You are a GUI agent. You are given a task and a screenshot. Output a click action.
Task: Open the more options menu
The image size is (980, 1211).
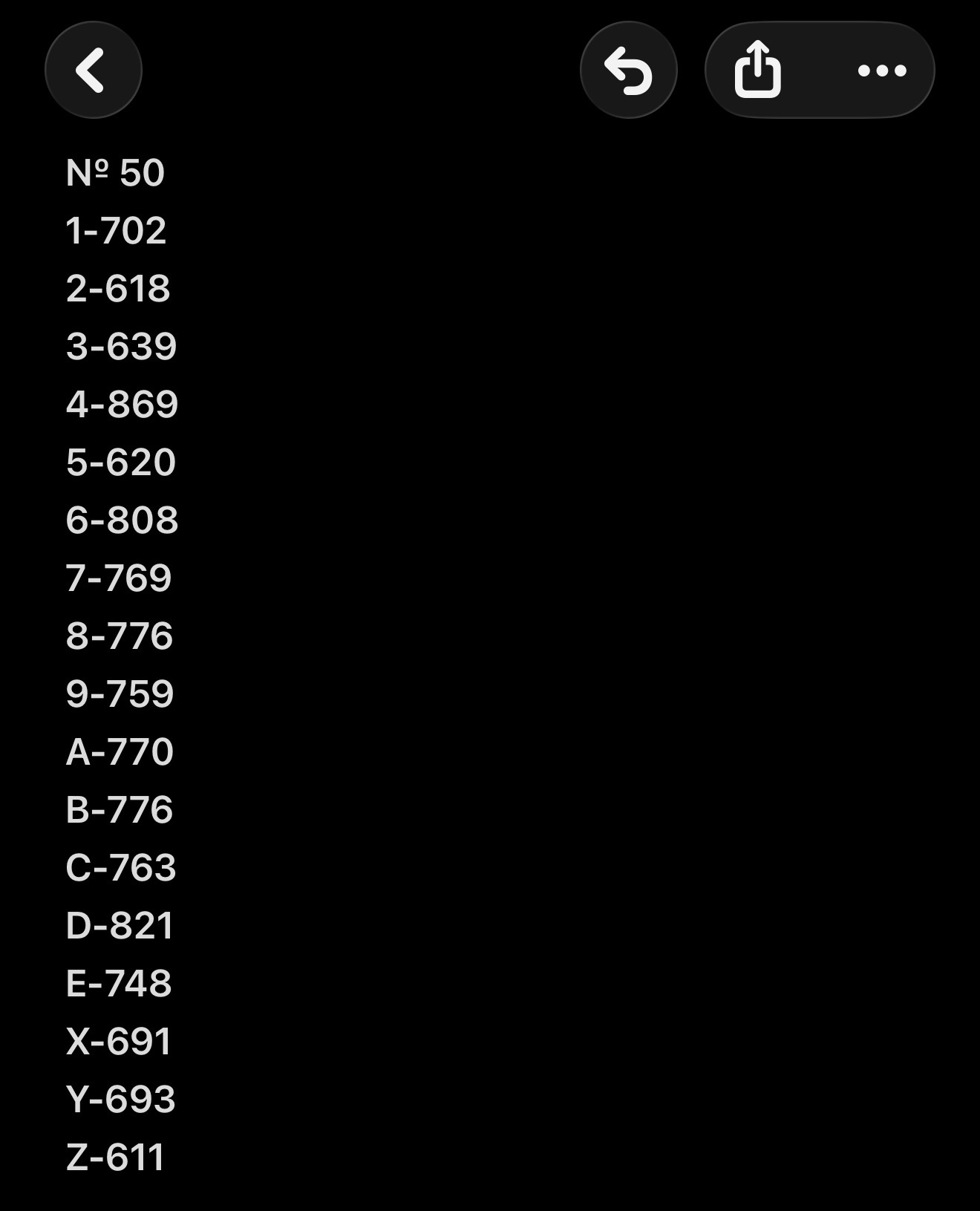pyautogui.click(x=882, y=71)
